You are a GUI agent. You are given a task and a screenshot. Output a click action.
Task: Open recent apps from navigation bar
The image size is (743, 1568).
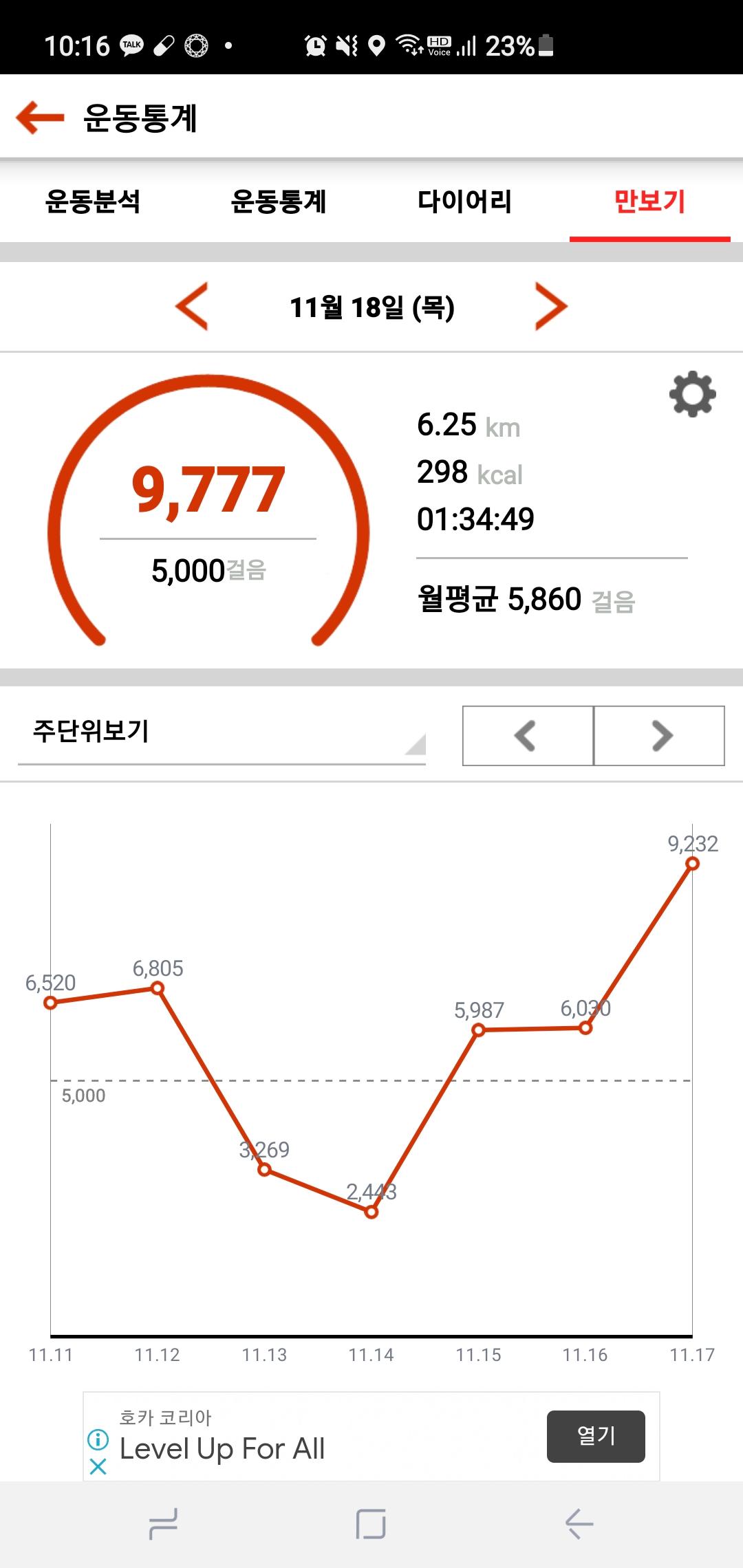[164, 1524]
